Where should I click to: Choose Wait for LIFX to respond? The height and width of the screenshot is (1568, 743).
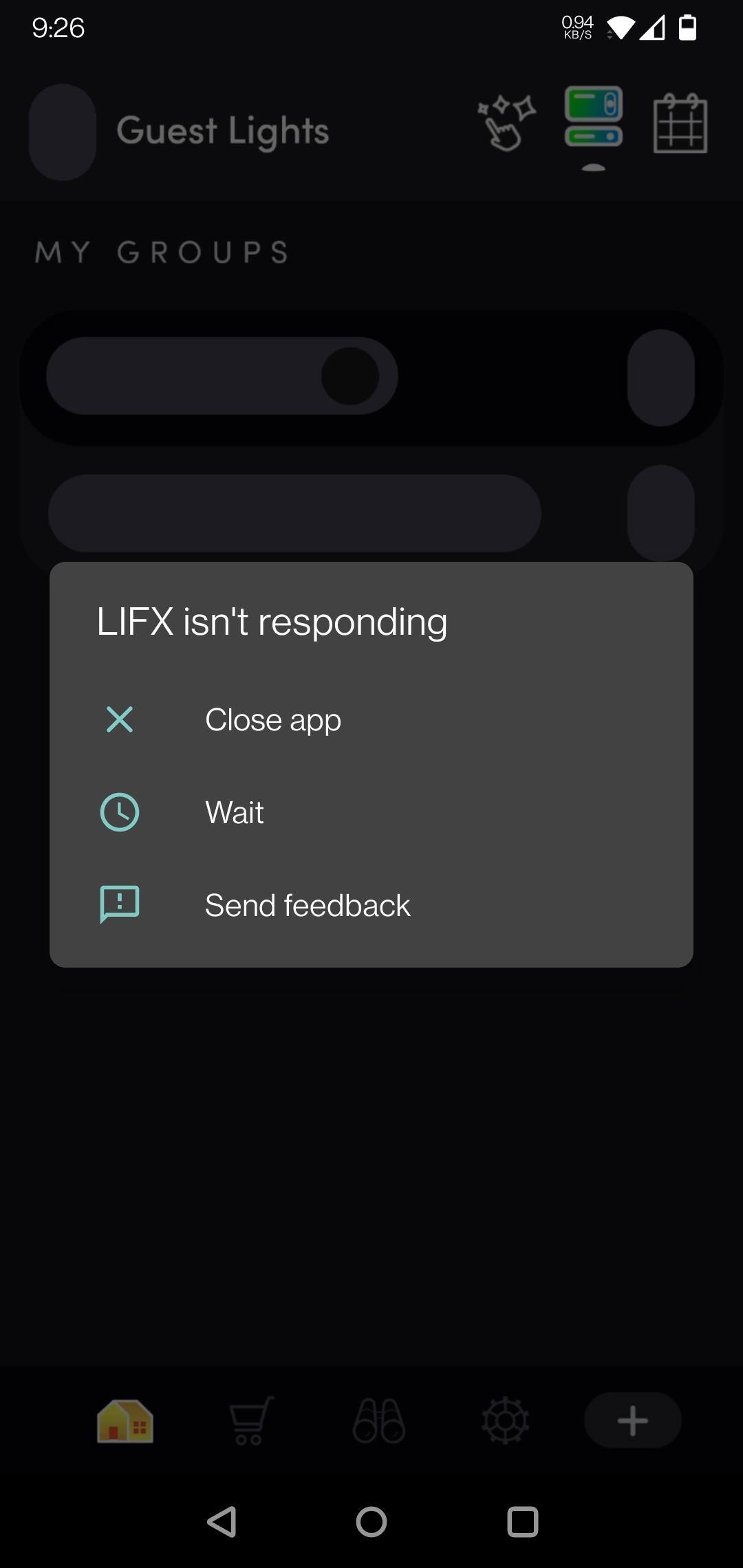coord(234,812)
